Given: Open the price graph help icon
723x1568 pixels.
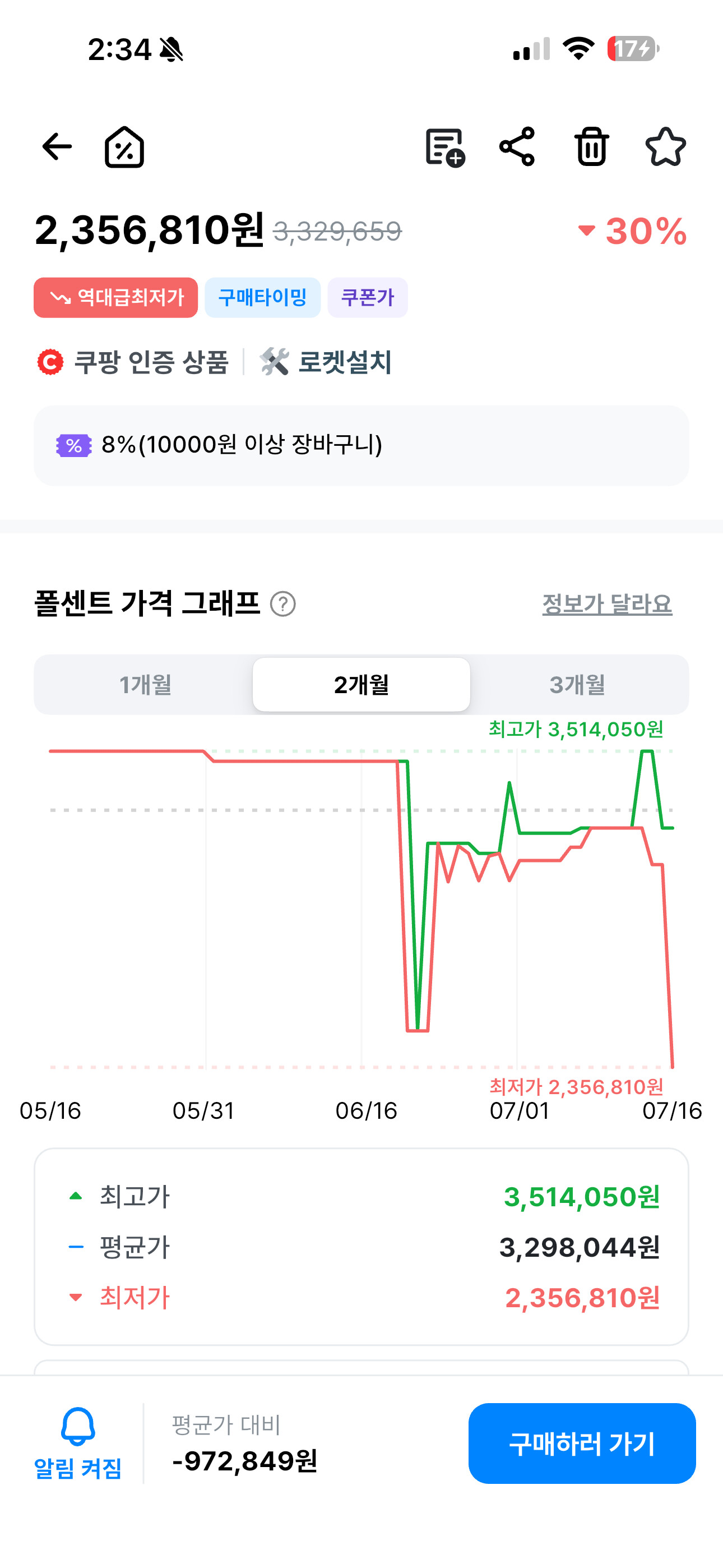Looking at the screenshot, I should click(x=283, y=604).
